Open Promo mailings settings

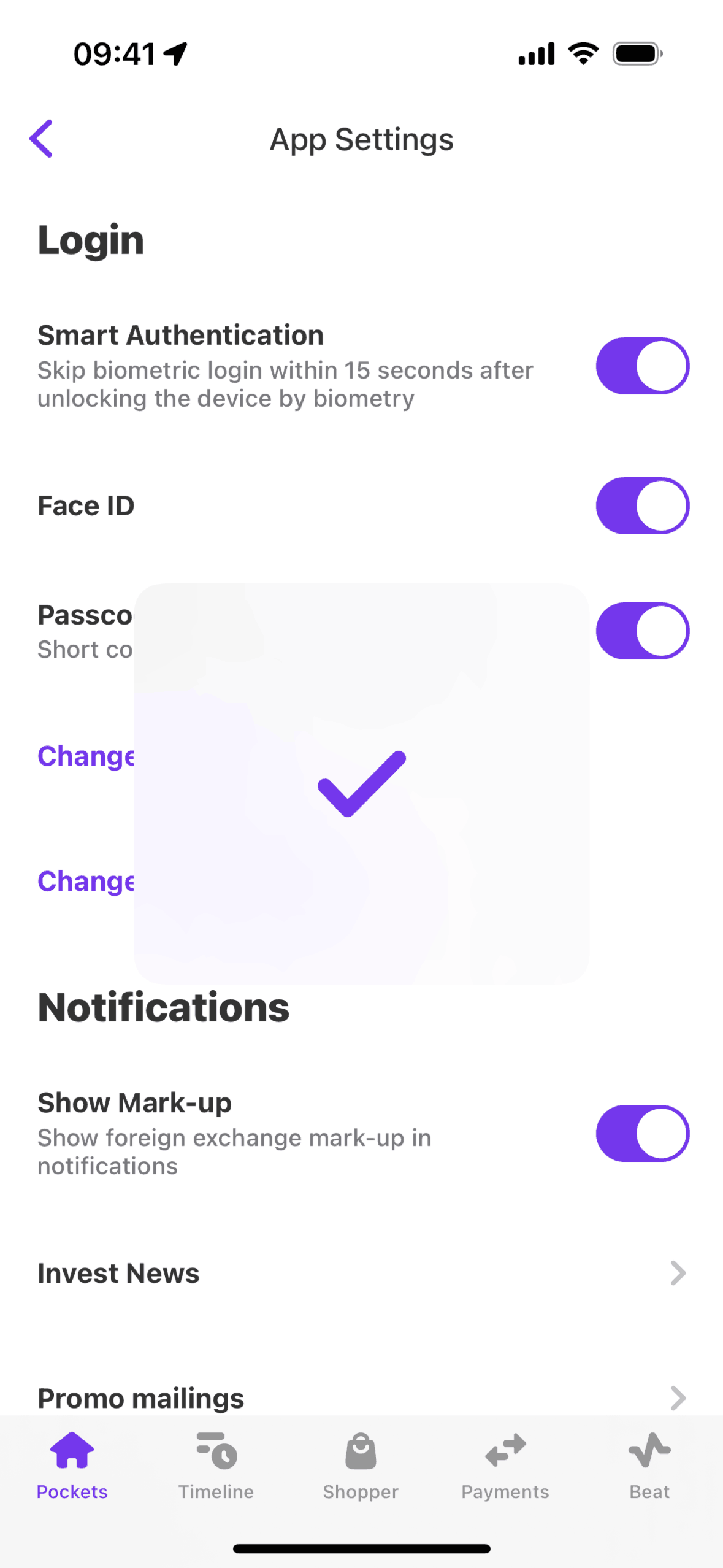(x=362, y=1398)
